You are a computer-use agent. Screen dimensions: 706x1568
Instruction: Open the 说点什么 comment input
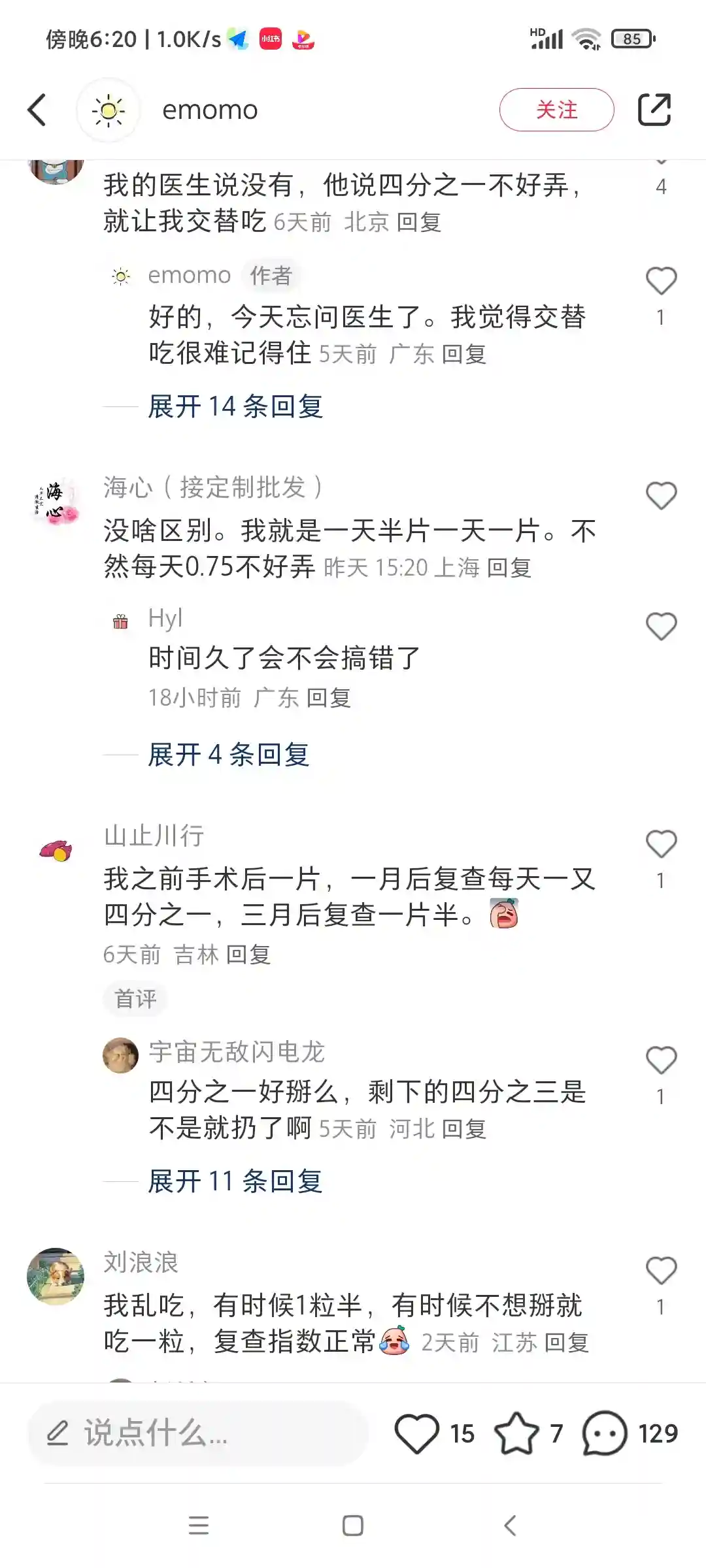(196, 1433)
